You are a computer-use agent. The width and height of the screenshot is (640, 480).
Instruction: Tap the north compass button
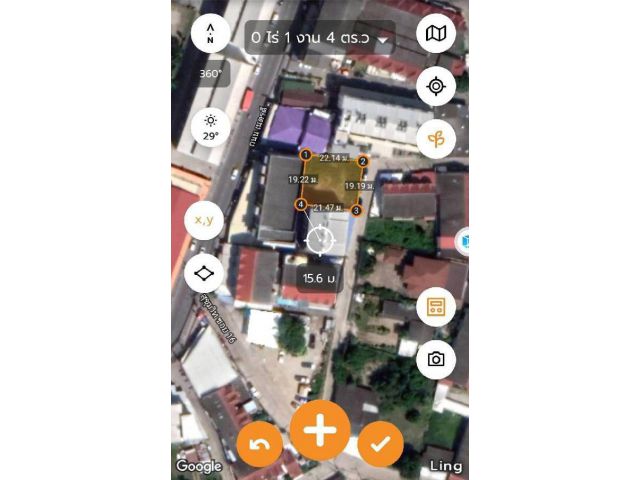click(210, 34)
